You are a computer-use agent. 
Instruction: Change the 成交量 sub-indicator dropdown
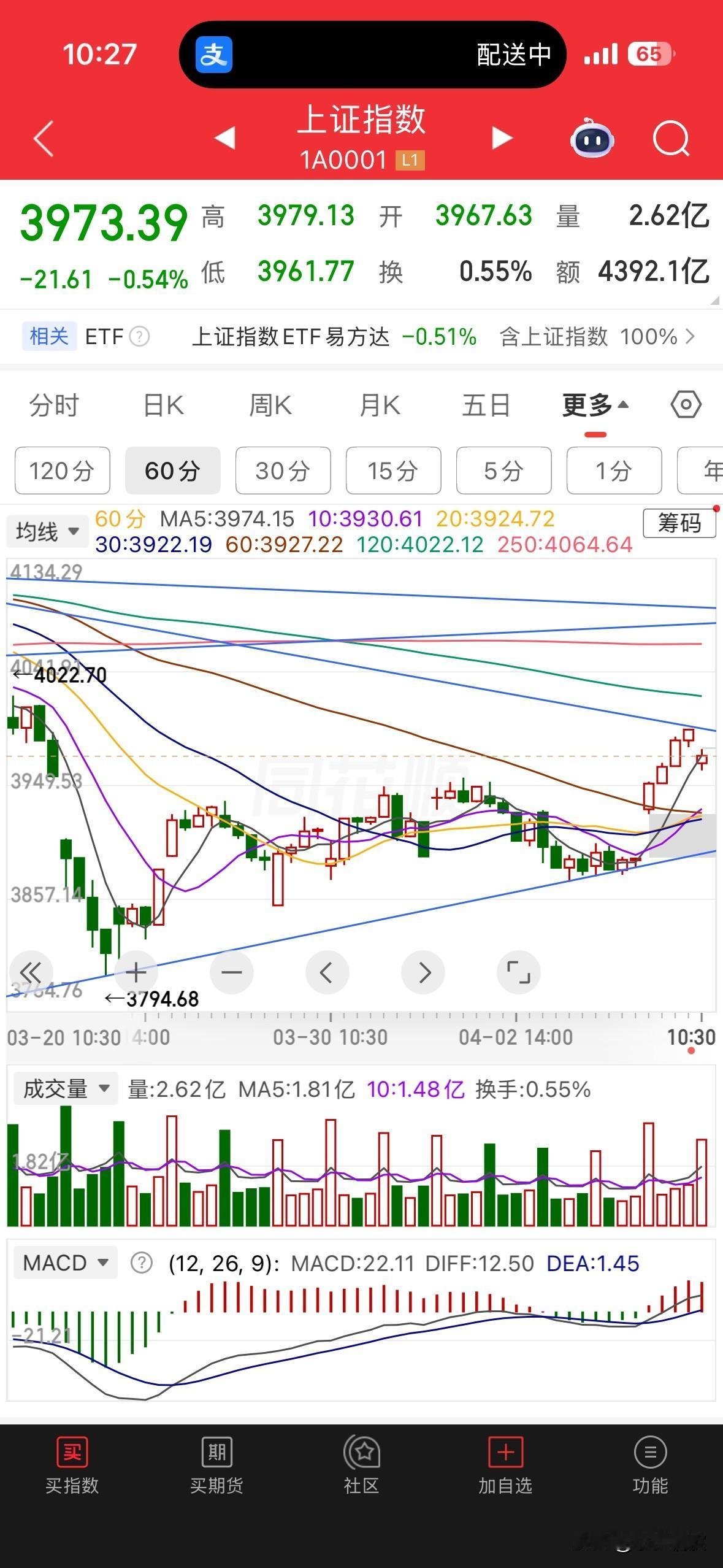65,1089
